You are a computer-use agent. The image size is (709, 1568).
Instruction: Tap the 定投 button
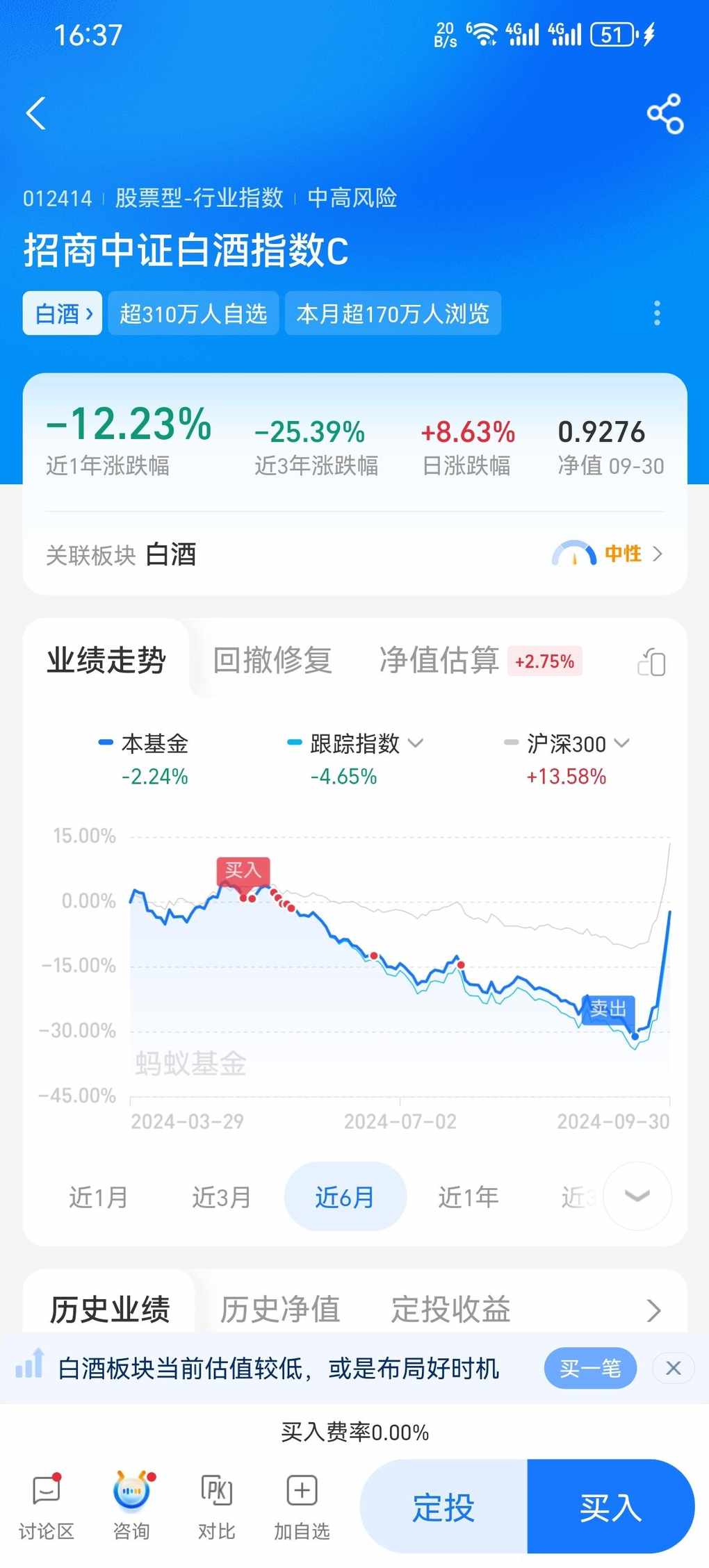pyautogui.click(x=443, y=1507)
